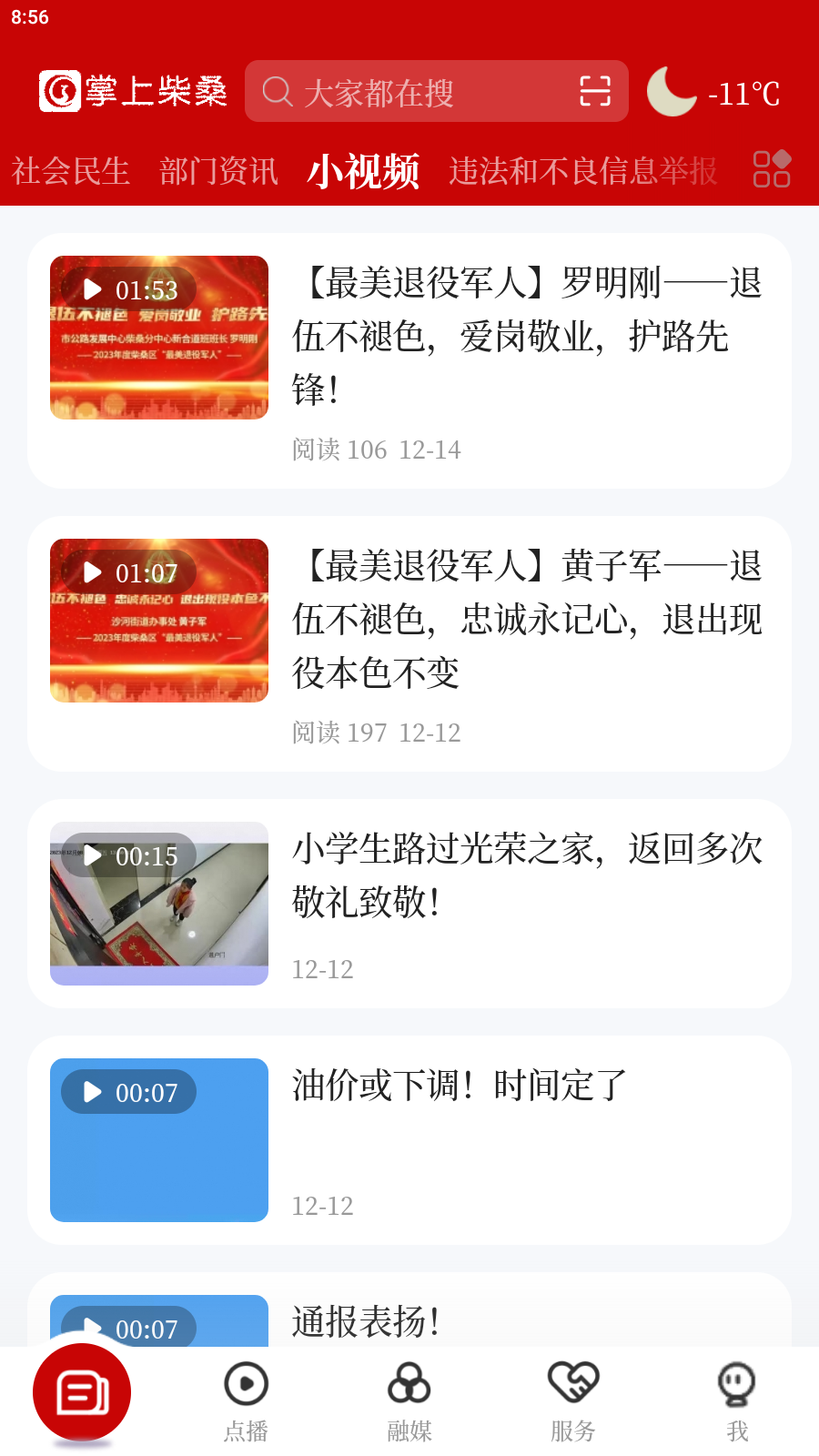Open the weather showing -11℃

[x=715, y=92]
